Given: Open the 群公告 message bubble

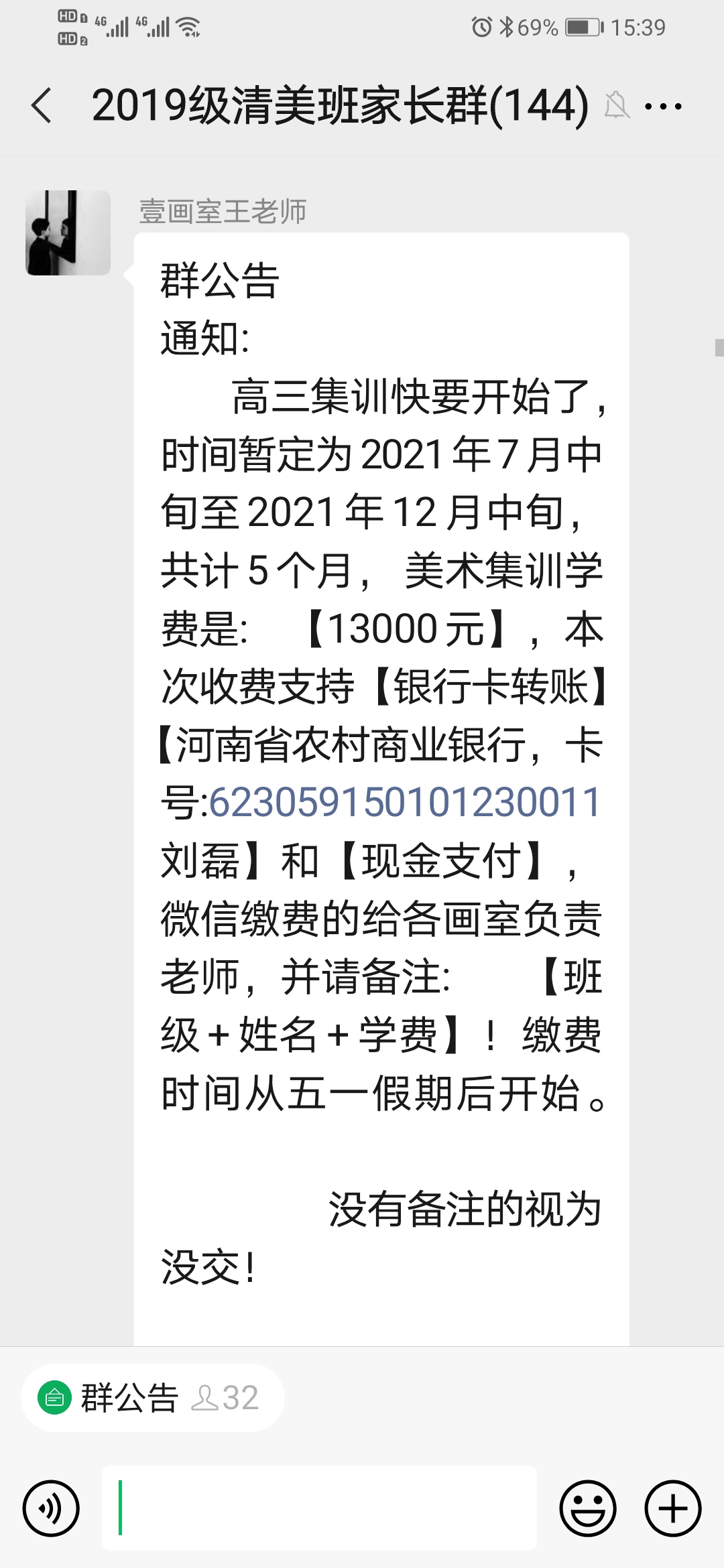Looking at the screenshot, I should click(x=381, y=789).
